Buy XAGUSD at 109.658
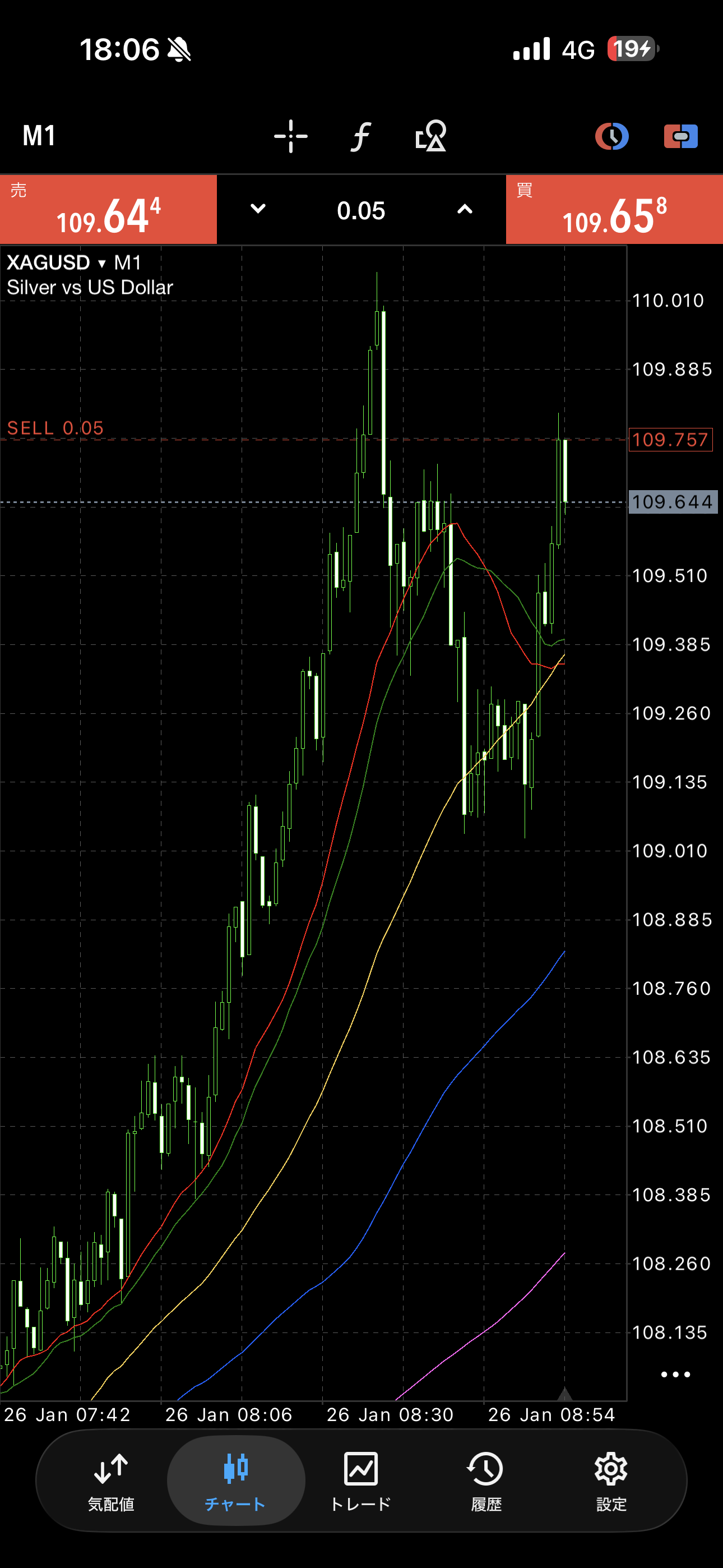Image resolution: width=723 pixels, height=1568 pixels. [614, 210]
